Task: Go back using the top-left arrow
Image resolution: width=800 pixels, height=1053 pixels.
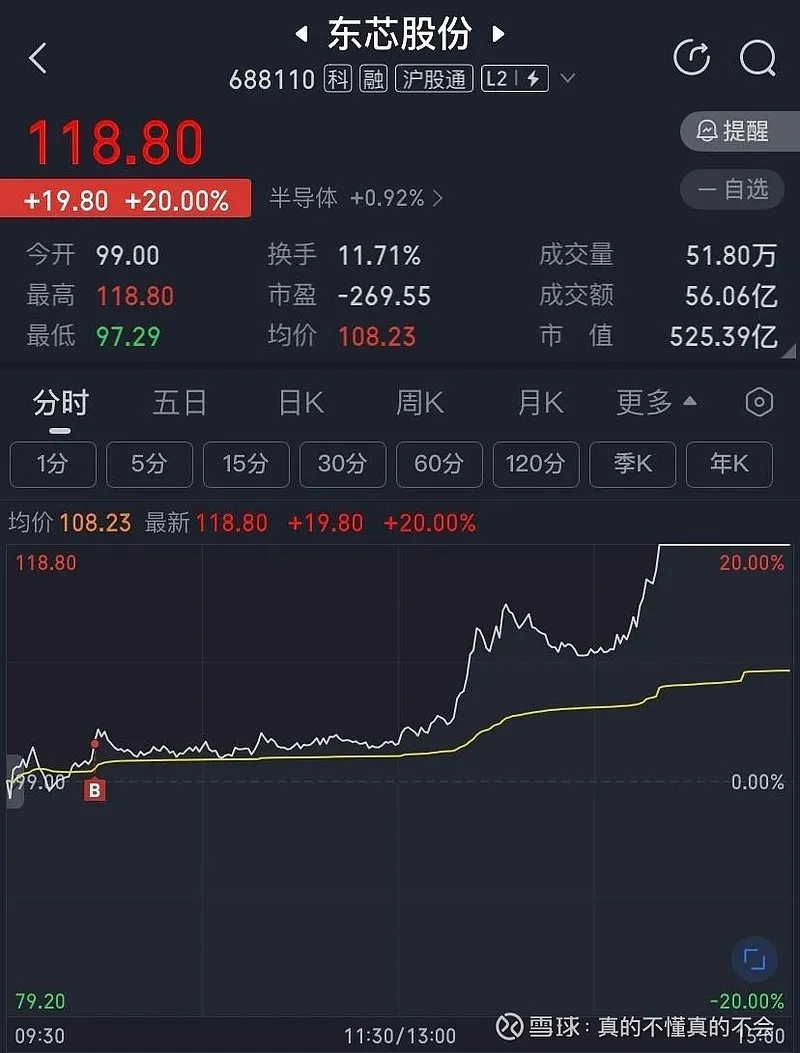Action: tap(38, 59)
